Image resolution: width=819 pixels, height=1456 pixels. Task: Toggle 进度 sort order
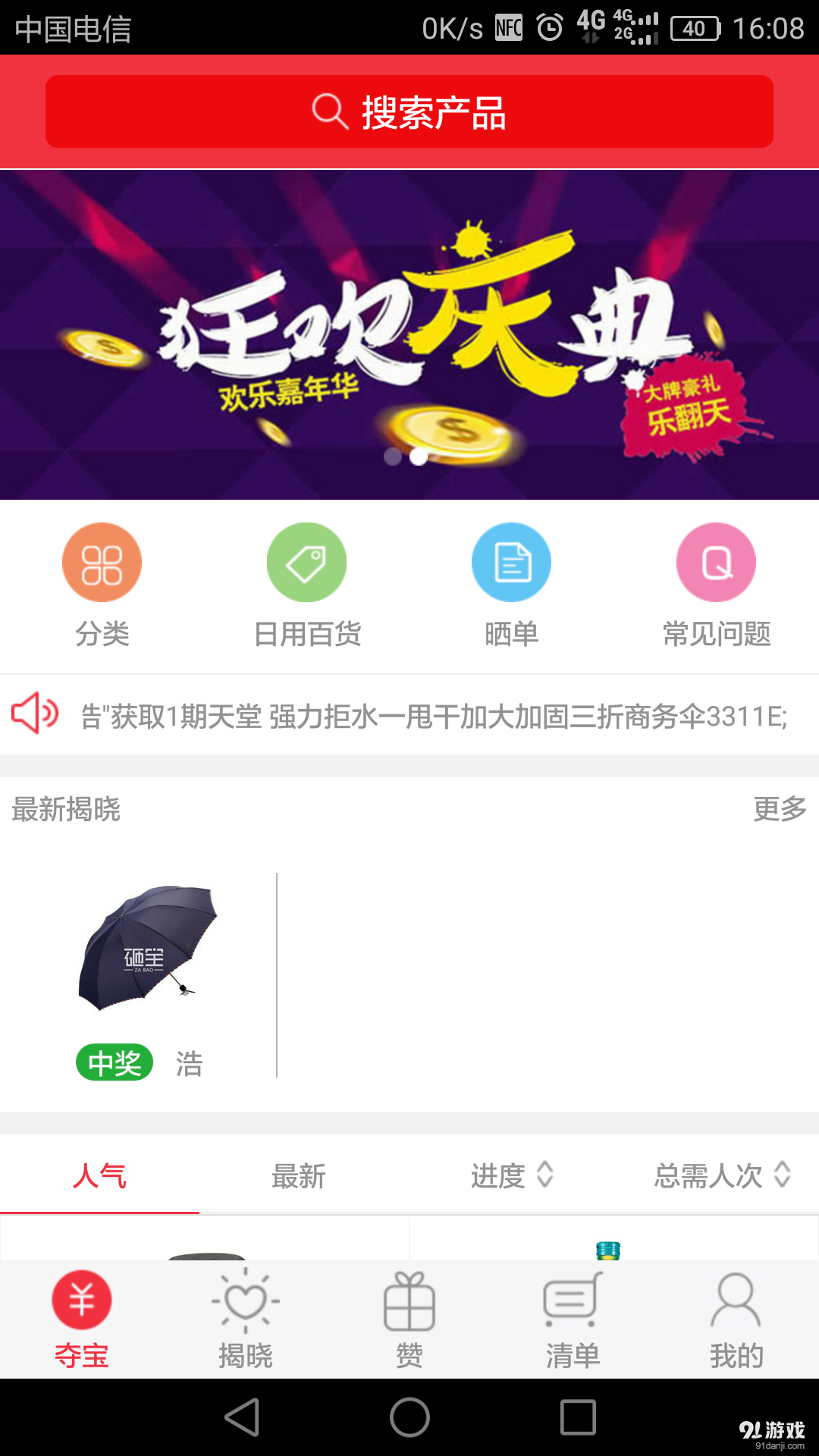click(512, 1175)
